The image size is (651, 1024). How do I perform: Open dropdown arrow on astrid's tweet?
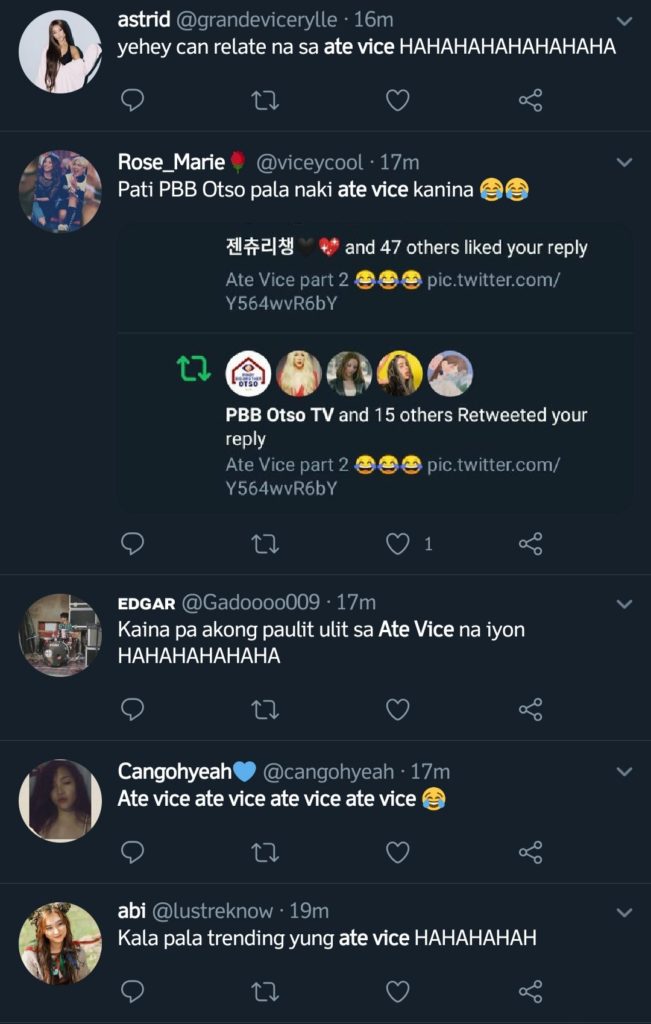point(624,21)
